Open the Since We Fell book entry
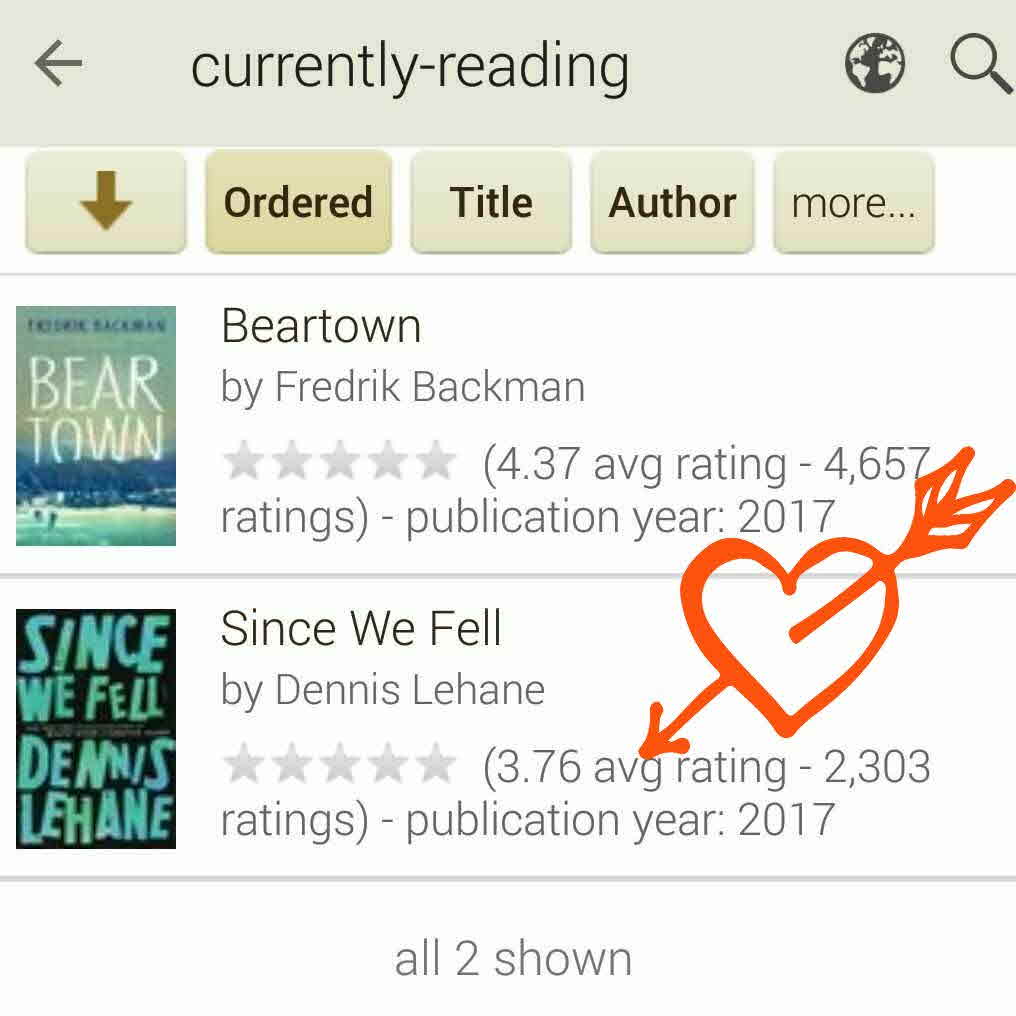The height and width of the screenshot is (1016, 1016). click(360, 630)
